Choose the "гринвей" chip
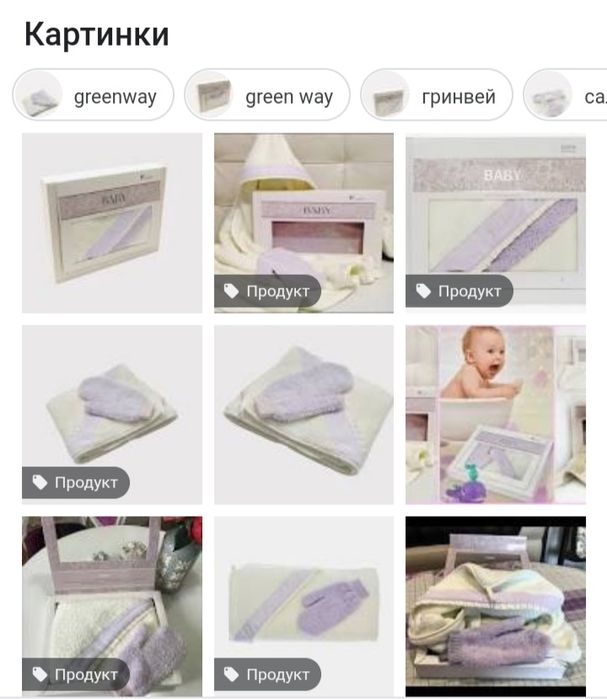The width and height of the screenshot is (607, 699). pos(437,96)
